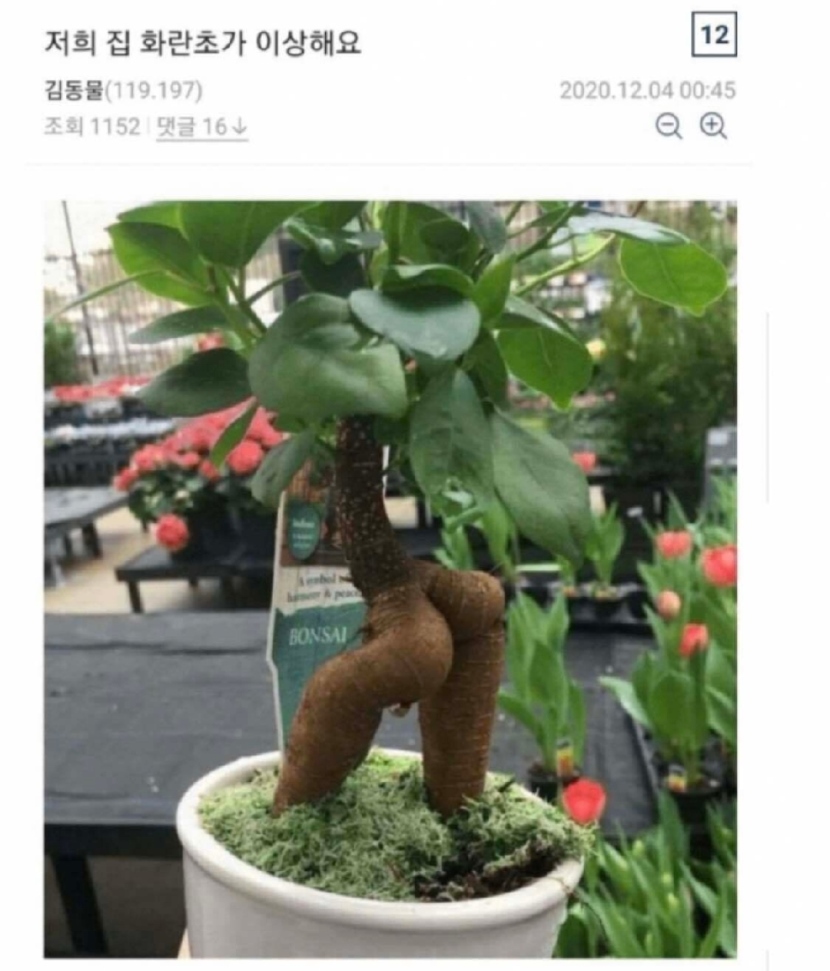Tap the zoom in magnifier icon
Screen dimensions: 830x971
[x=713, y=126]
